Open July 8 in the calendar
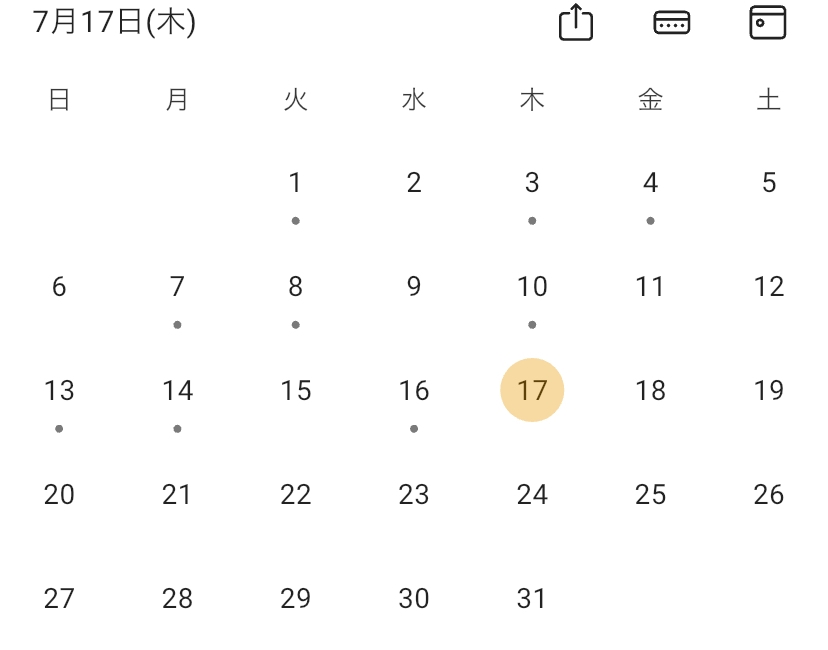828x650 pixels. pos(295,287)
